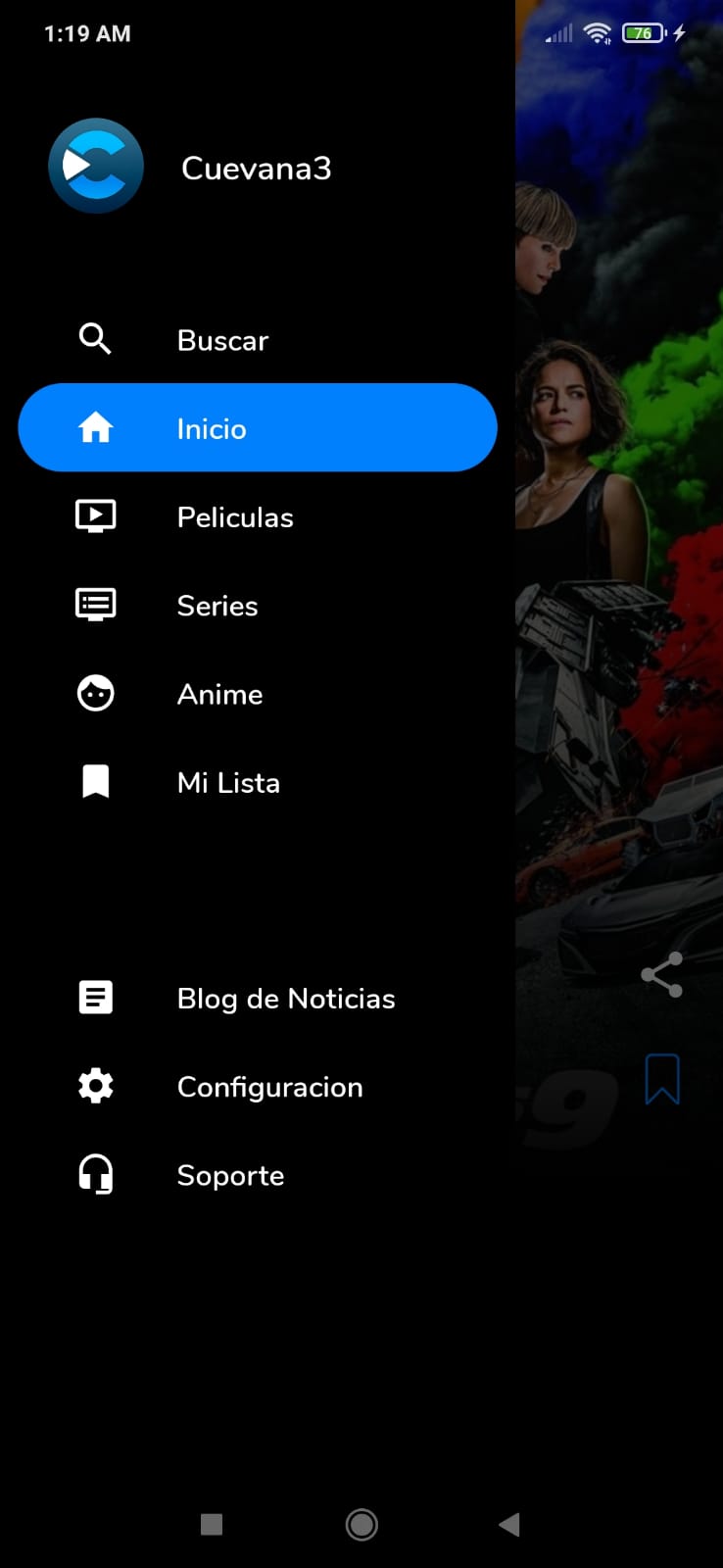
Task: Share the featured movie
Action: pyautogui.click(x=662, y=975)
